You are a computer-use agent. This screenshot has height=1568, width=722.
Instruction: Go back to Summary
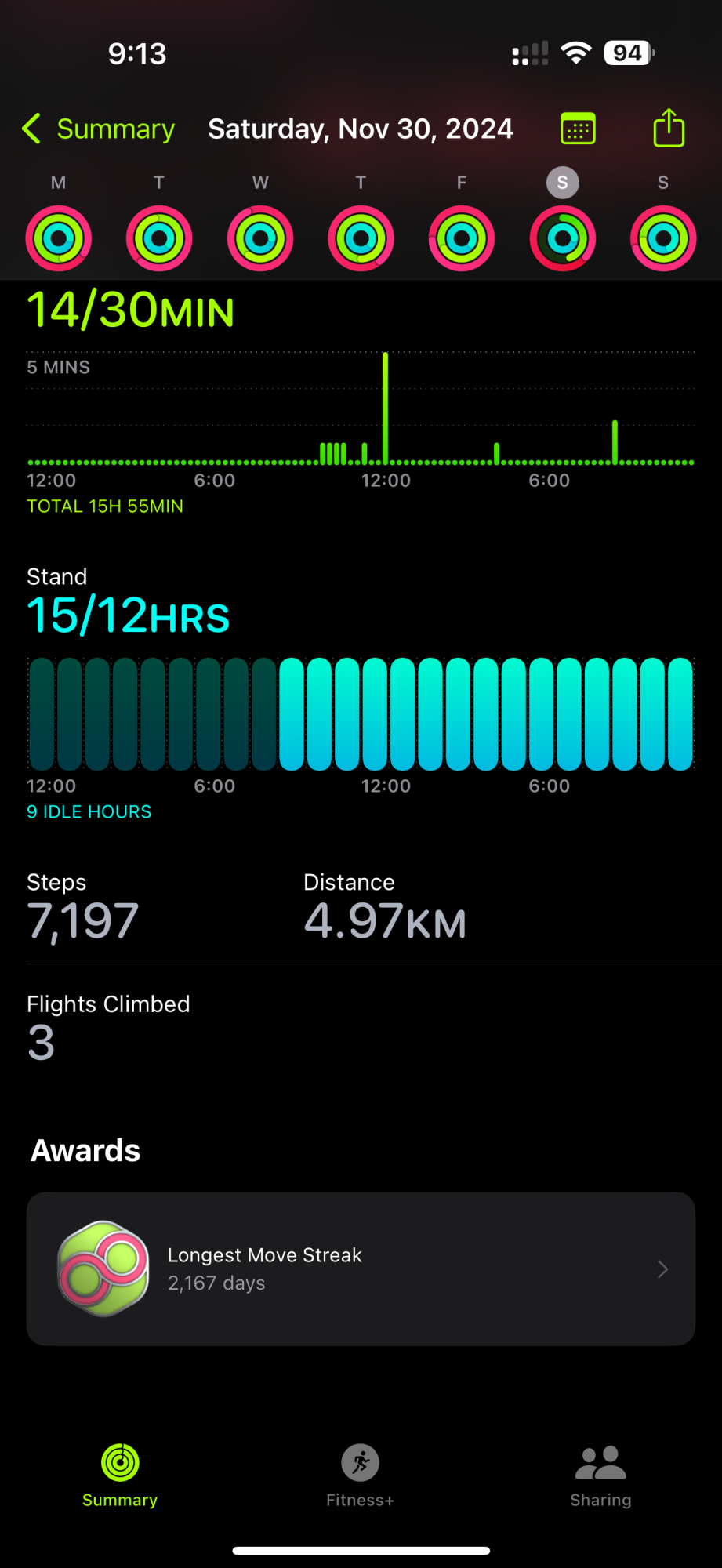[99, 129]
